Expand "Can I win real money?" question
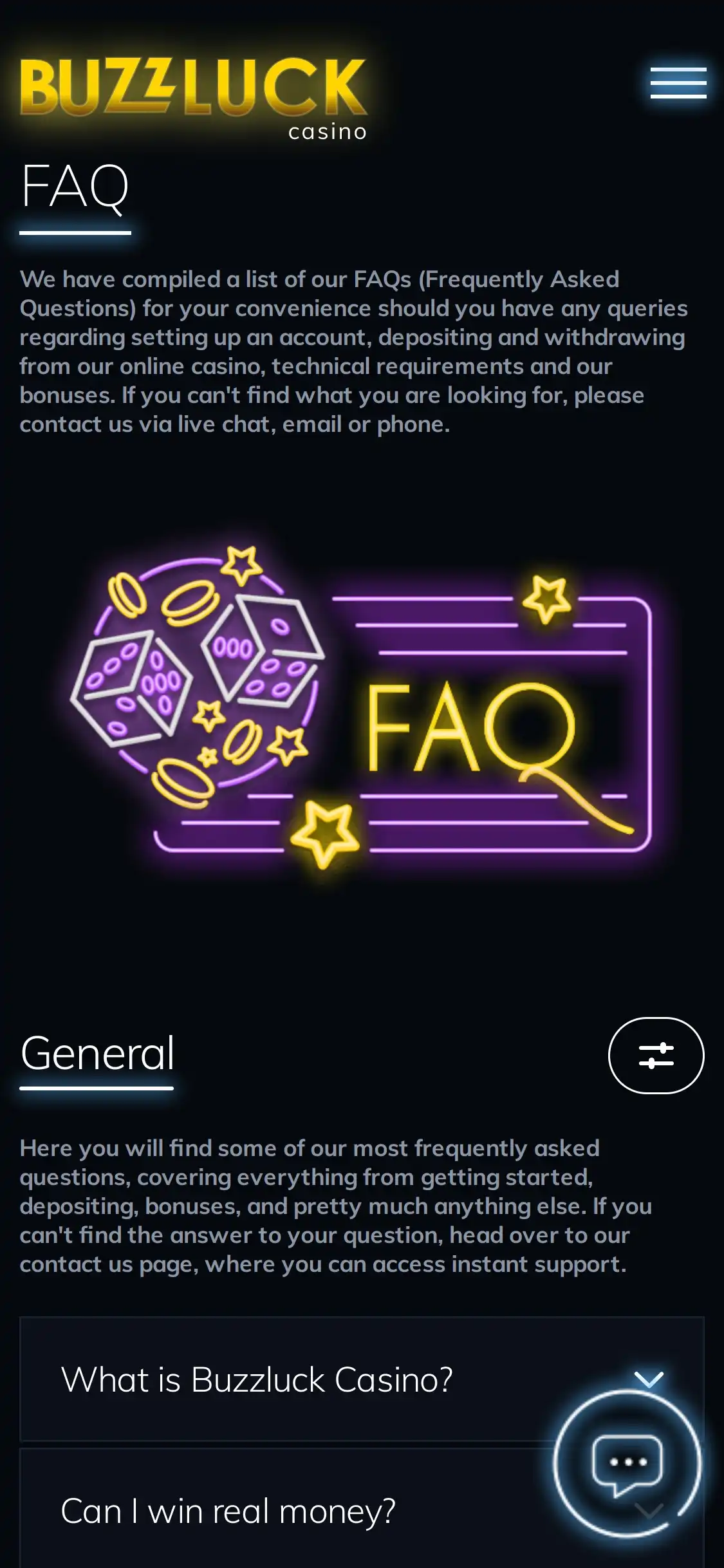 (x=257, y=1511)
